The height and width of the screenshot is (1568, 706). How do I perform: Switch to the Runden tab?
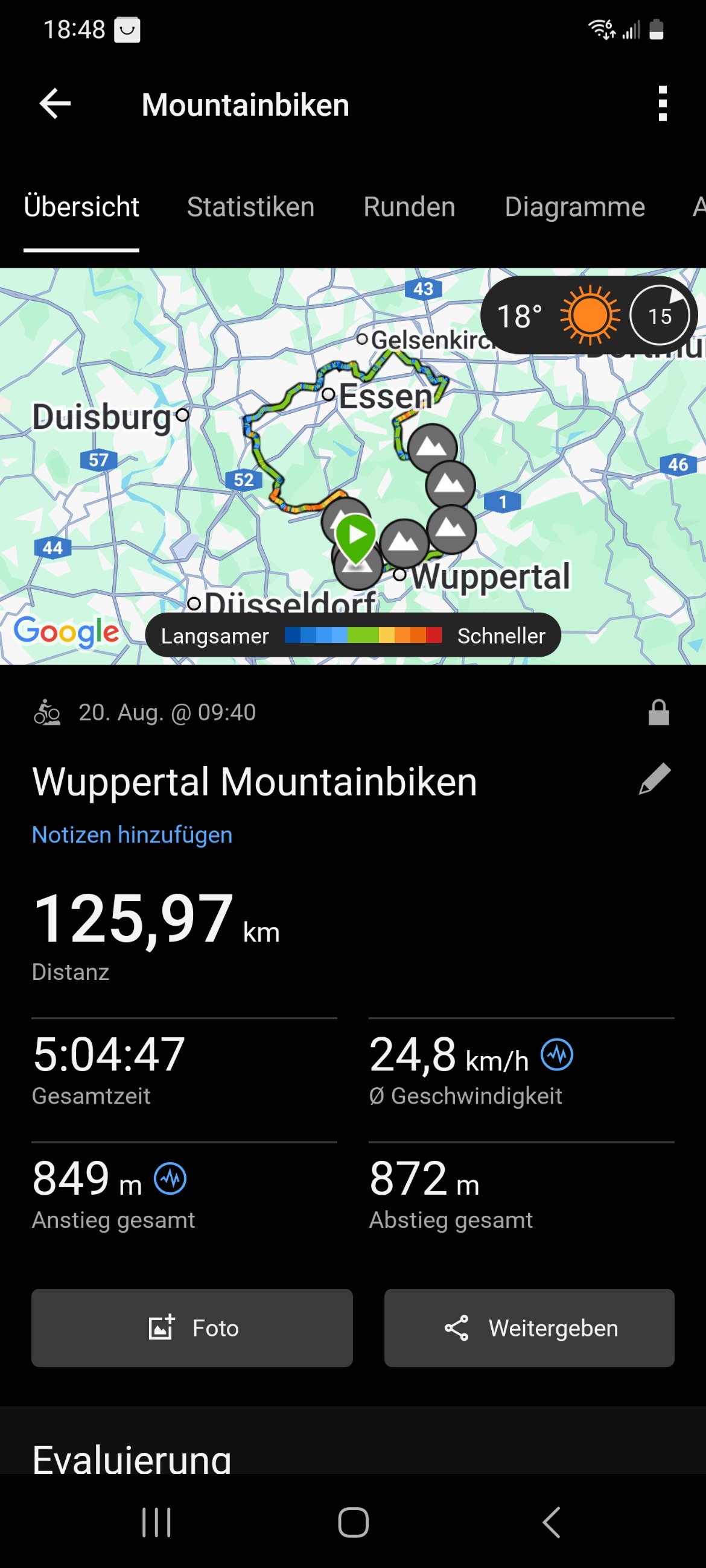[x=409, y=207]
